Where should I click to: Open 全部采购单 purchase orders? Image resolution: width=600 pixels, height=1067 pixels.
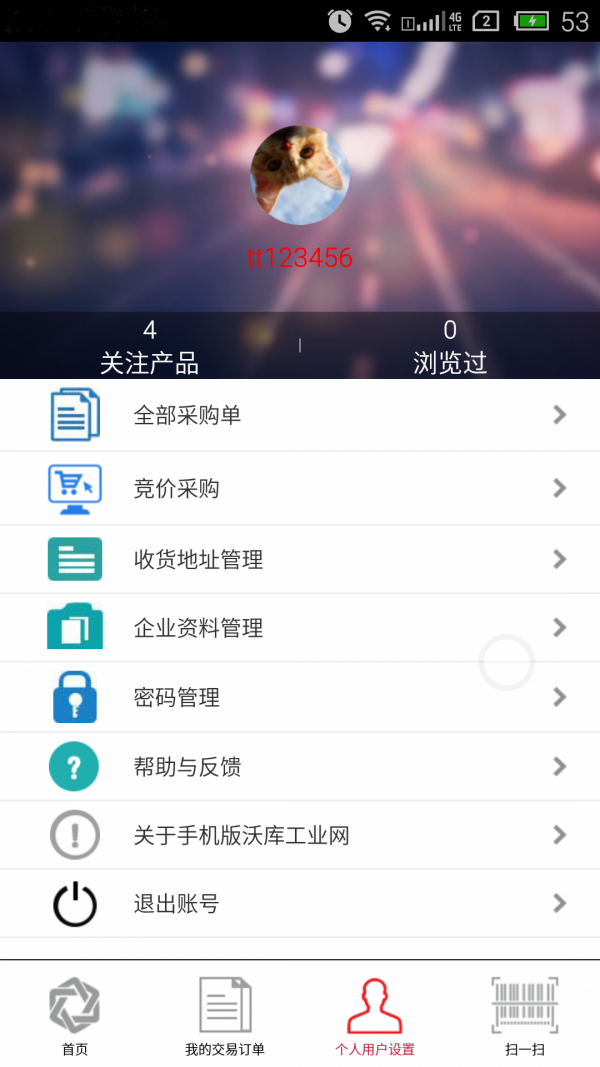[x=300, y=415]
